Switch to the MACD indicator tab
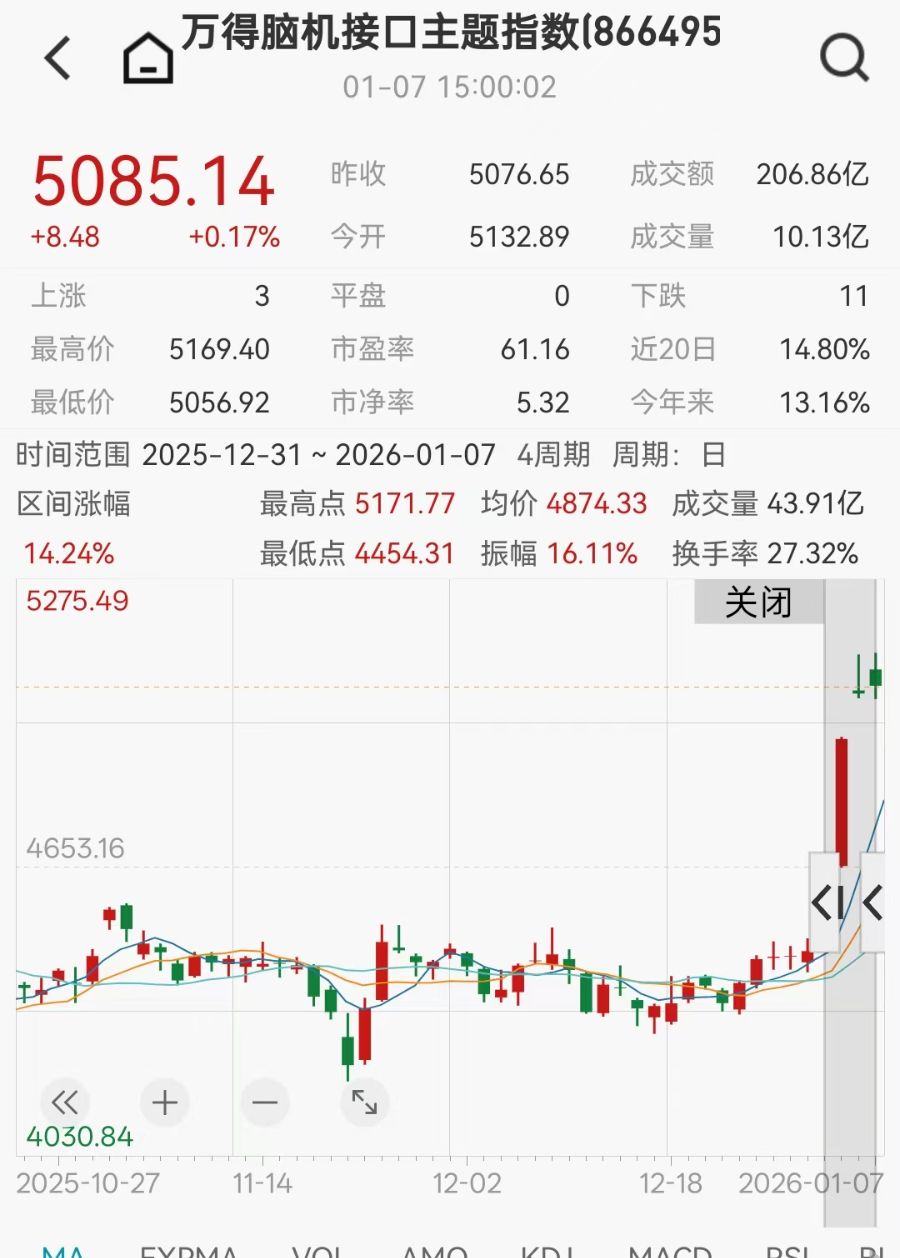The height and width of the screenshot is (1258, 900). pyautogui.click(x=669, y=1251)
